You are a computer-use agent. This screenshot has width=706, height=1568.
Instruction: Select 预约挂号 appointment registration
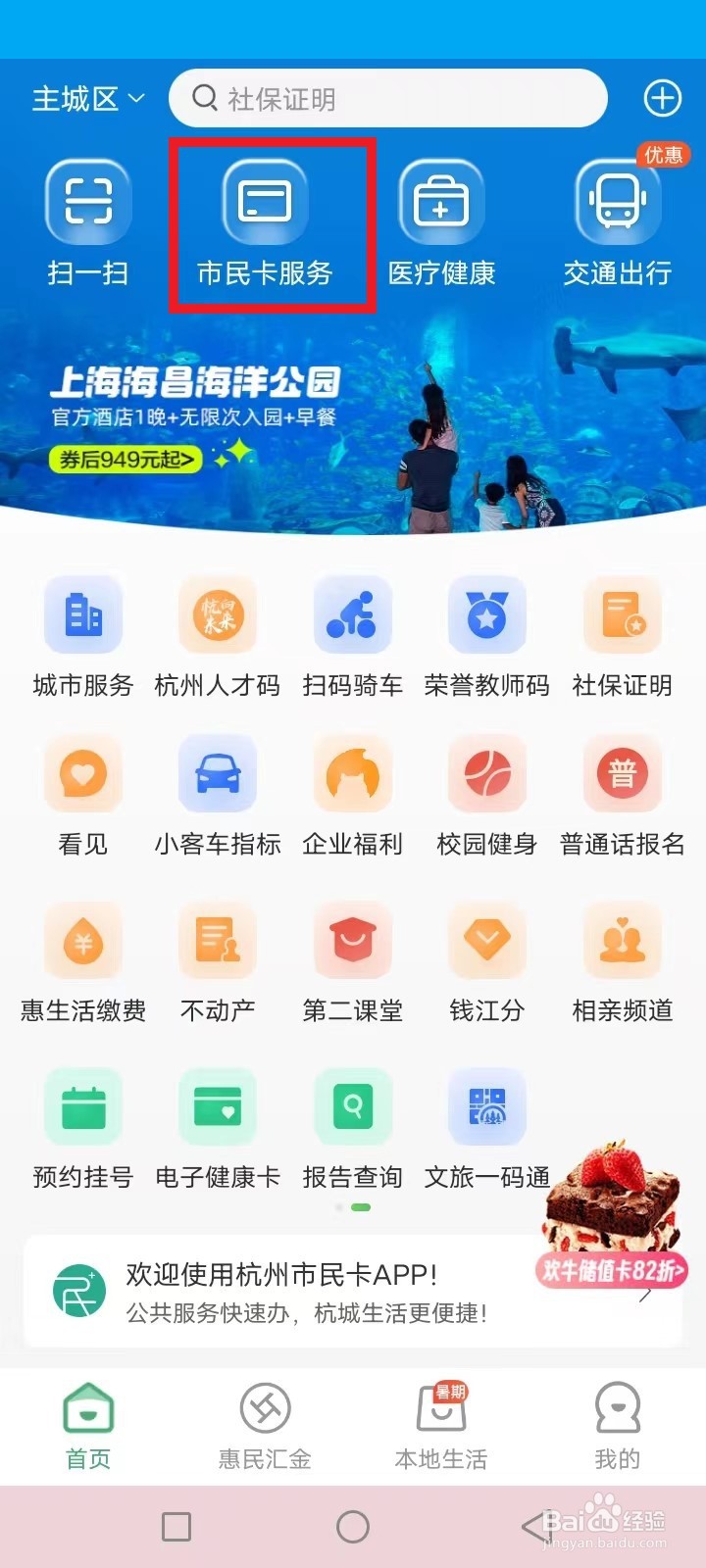click(x=82, y=1127)
